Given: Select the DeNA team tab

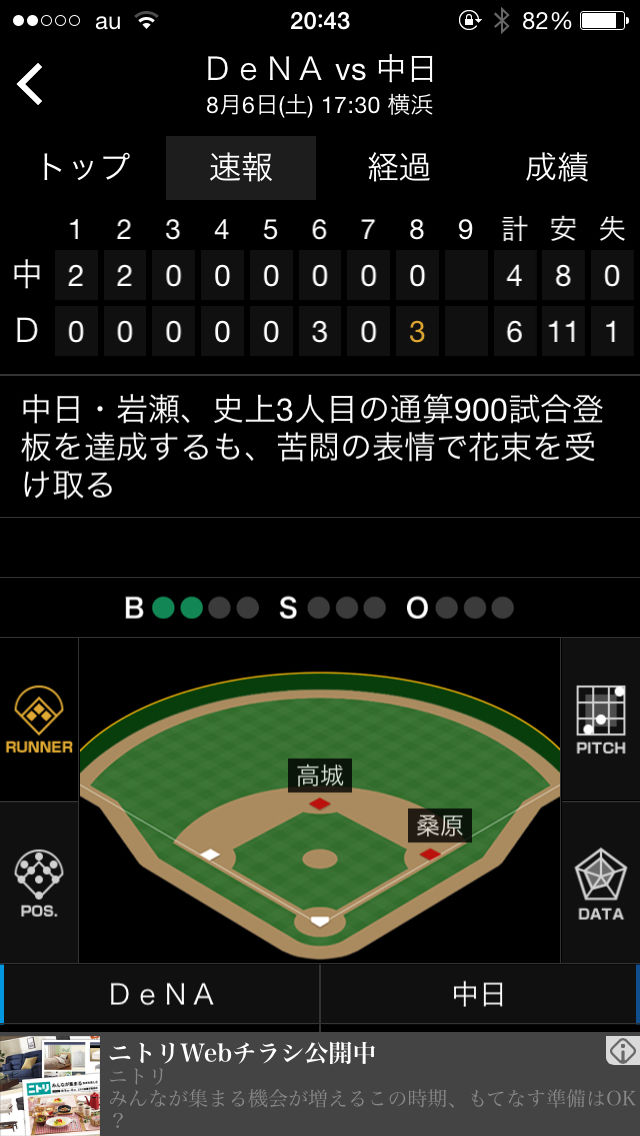Looking at the screenshot, I should click(x=161, y=994).
